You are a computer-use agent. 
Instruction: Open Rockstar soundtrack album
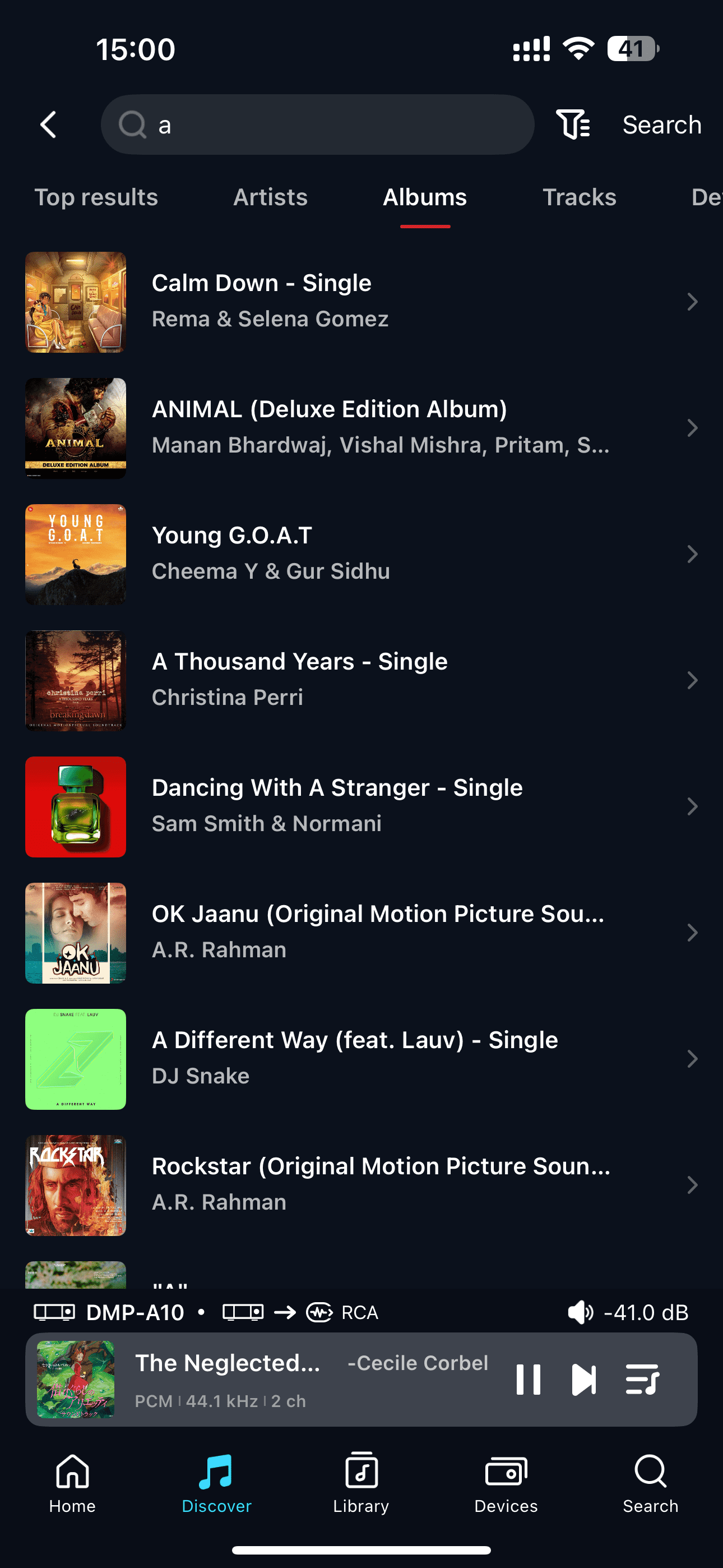tap(361, 1184)
